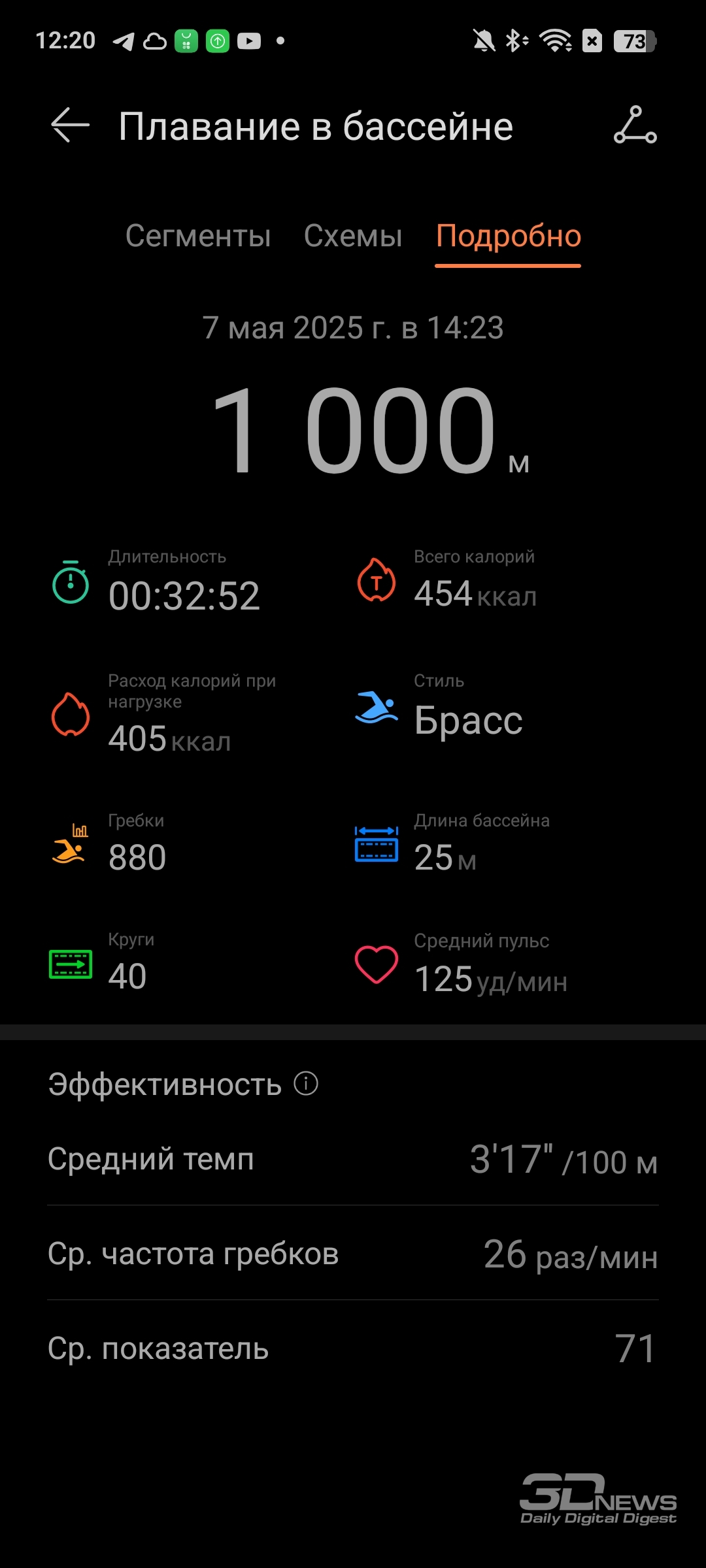The image size is (706, 1568).
Task: Switch to the Схемы tab
Action: click(353, 236)
